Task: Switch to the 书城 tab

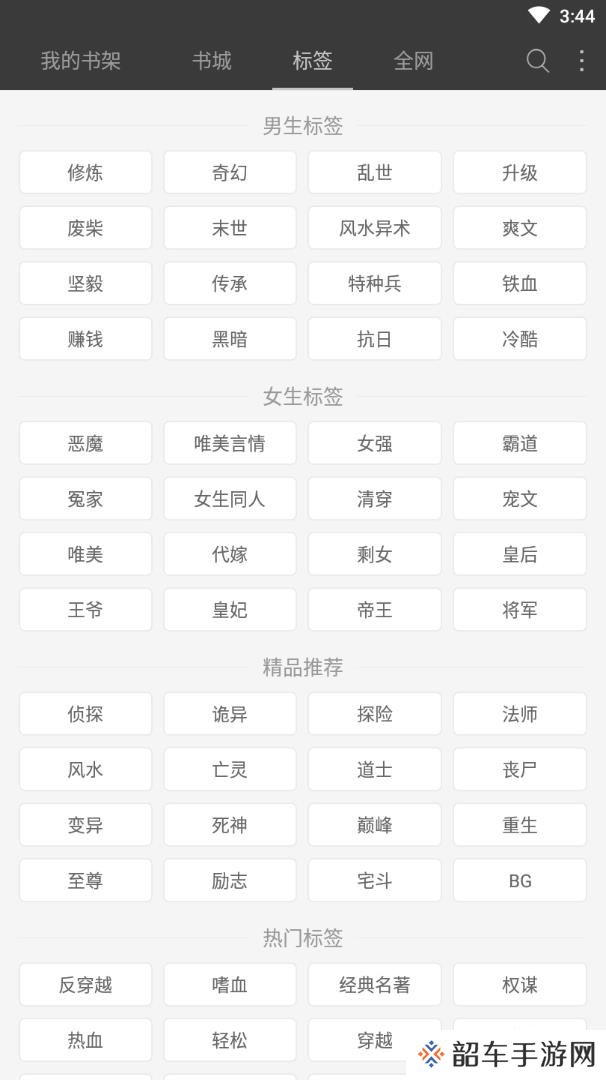Action: (211, 61)
